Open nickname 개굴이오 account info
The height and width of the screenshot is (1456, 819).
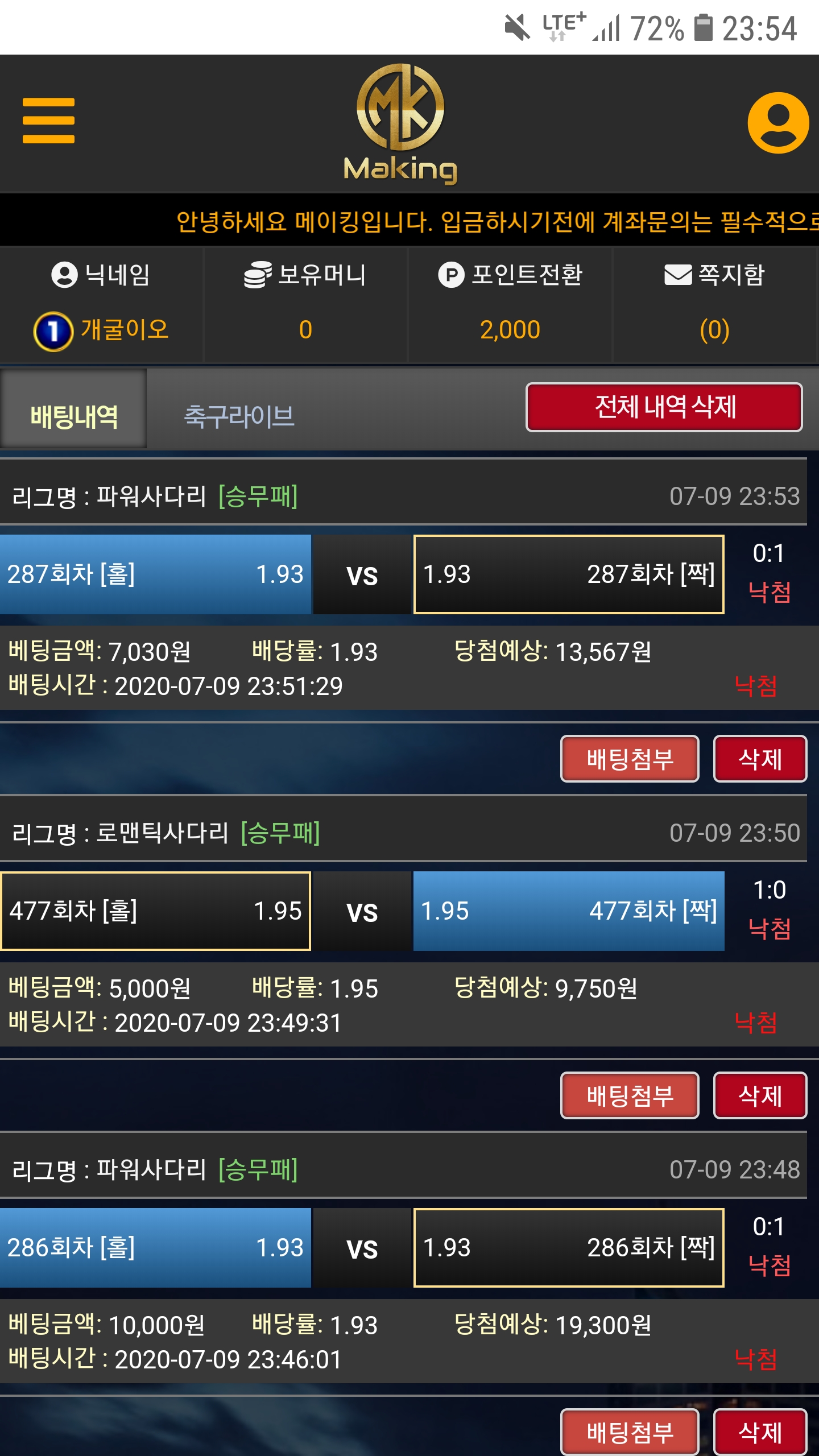click(101, 330)
